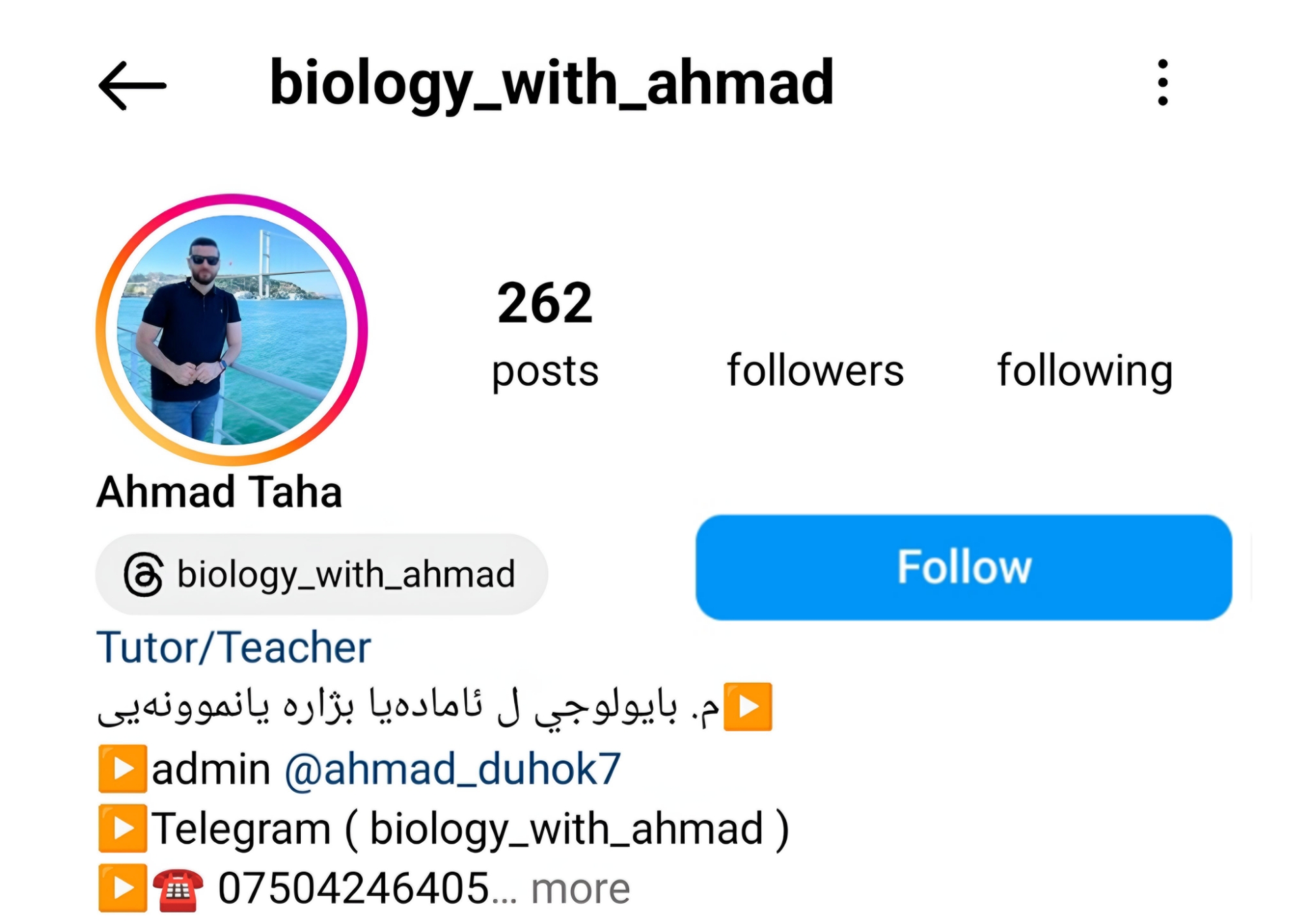Go back using the arrow icon

[133, 86]
